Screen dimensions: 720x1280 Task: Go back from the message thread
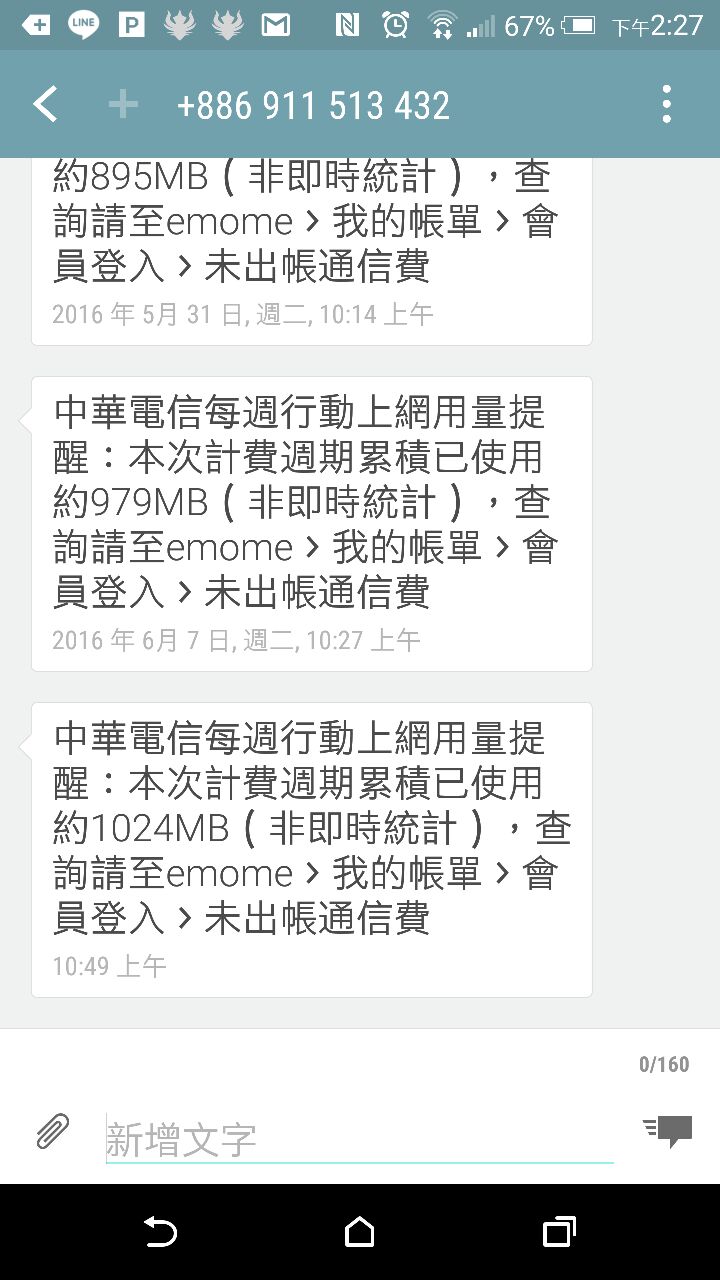[x=45, y=105]
